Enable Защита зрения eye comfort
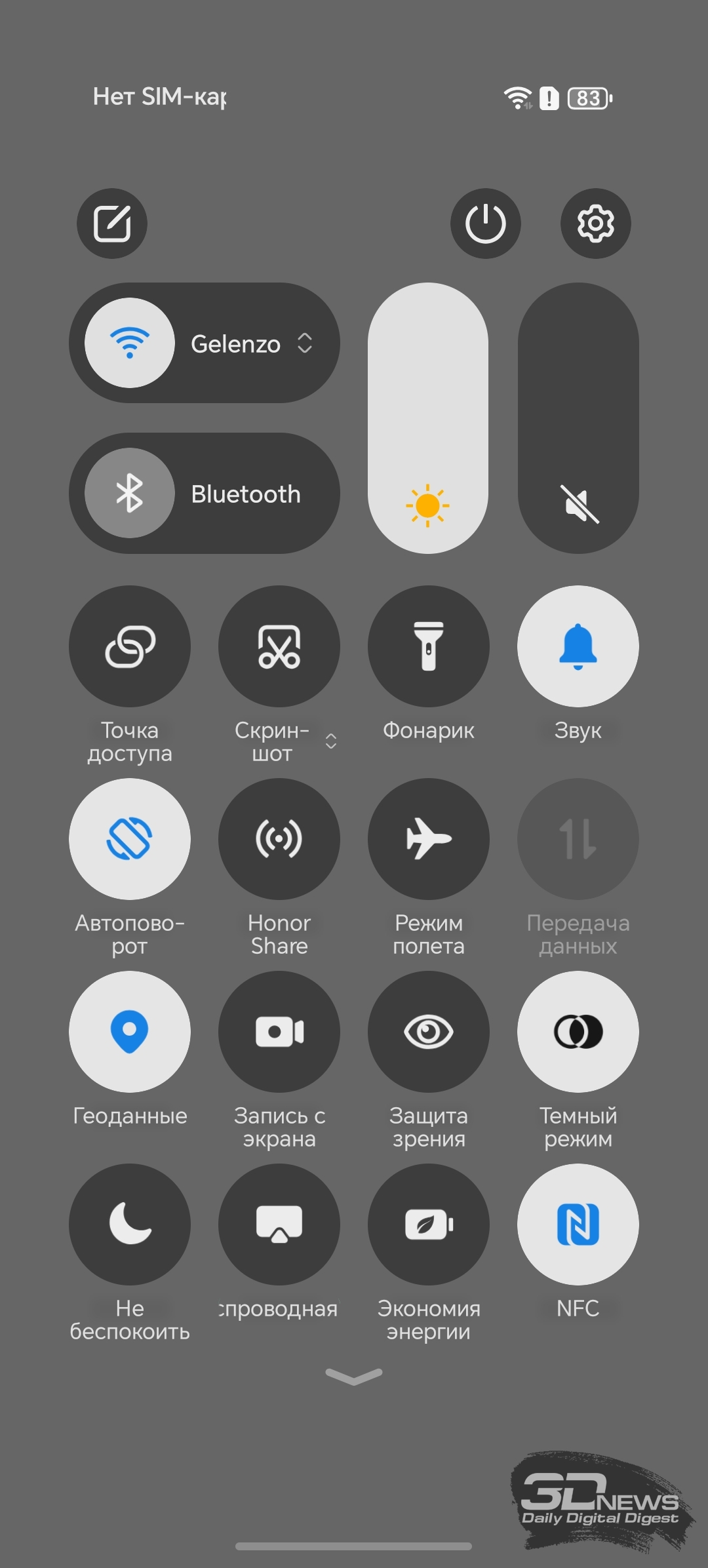This screenshot has height=1568, width=708. 429,1032
